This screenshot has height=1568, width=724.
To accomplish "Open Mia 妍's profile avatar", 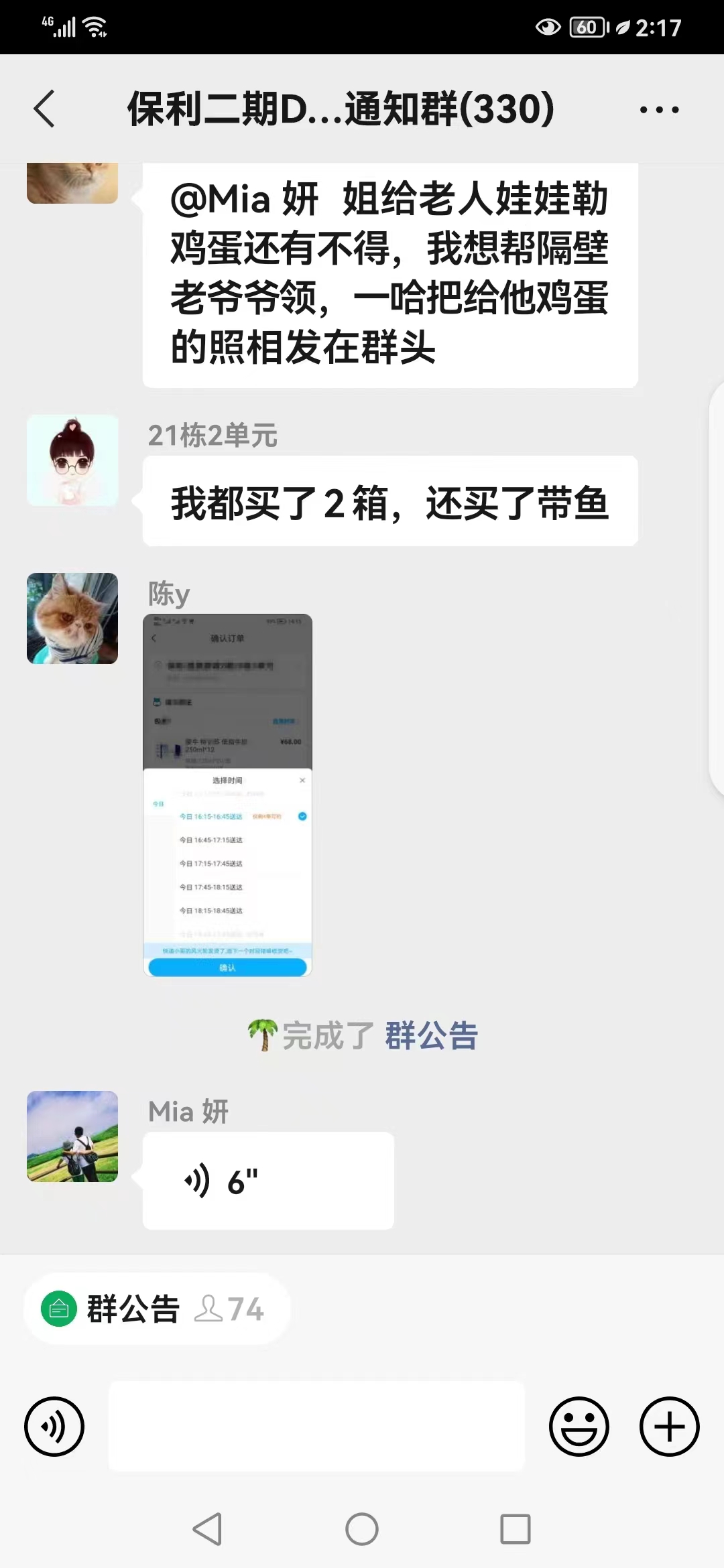I will [x=72, y=1136].
